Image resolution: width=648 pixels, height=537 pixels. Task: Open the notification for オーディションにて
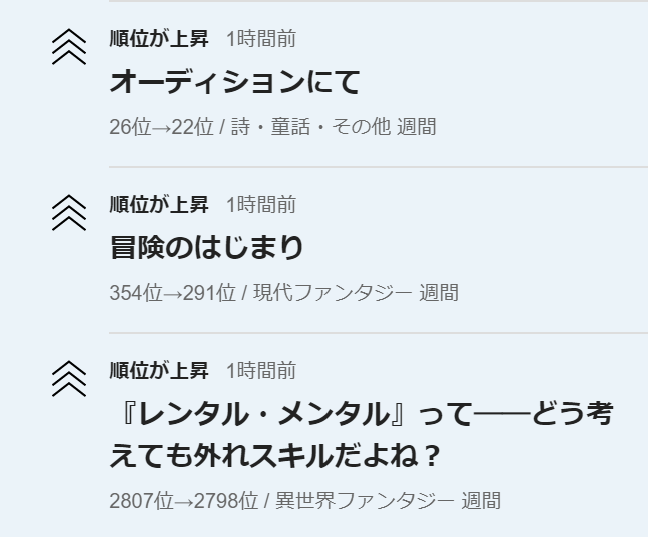pyautogui.click(x=234, y=82)
